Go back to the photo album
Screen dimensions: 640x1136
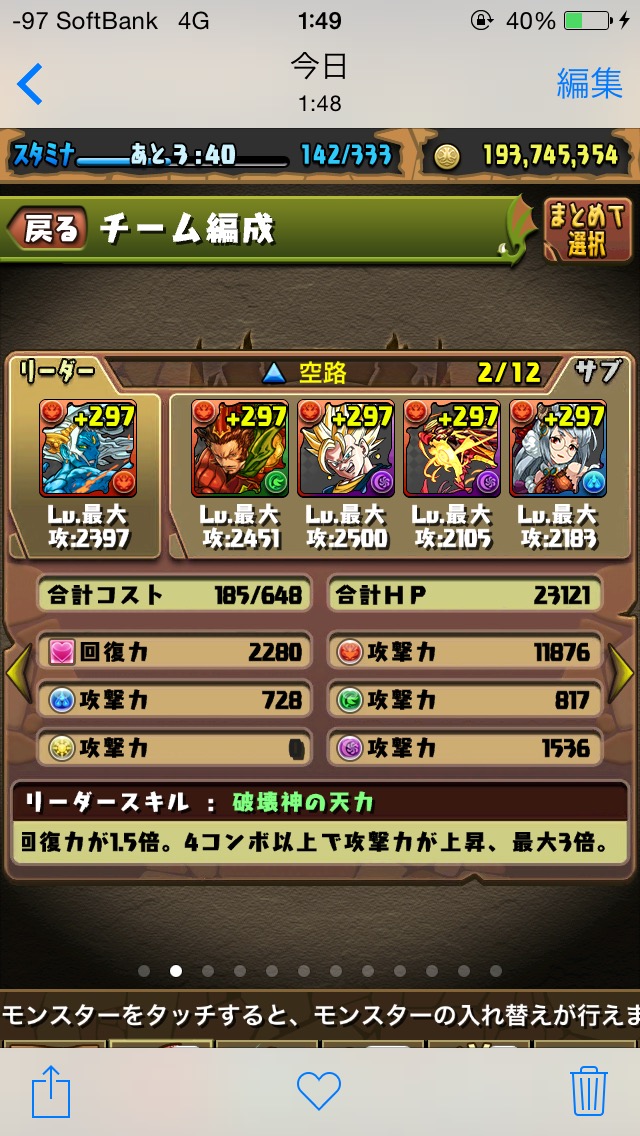(30, 84)
